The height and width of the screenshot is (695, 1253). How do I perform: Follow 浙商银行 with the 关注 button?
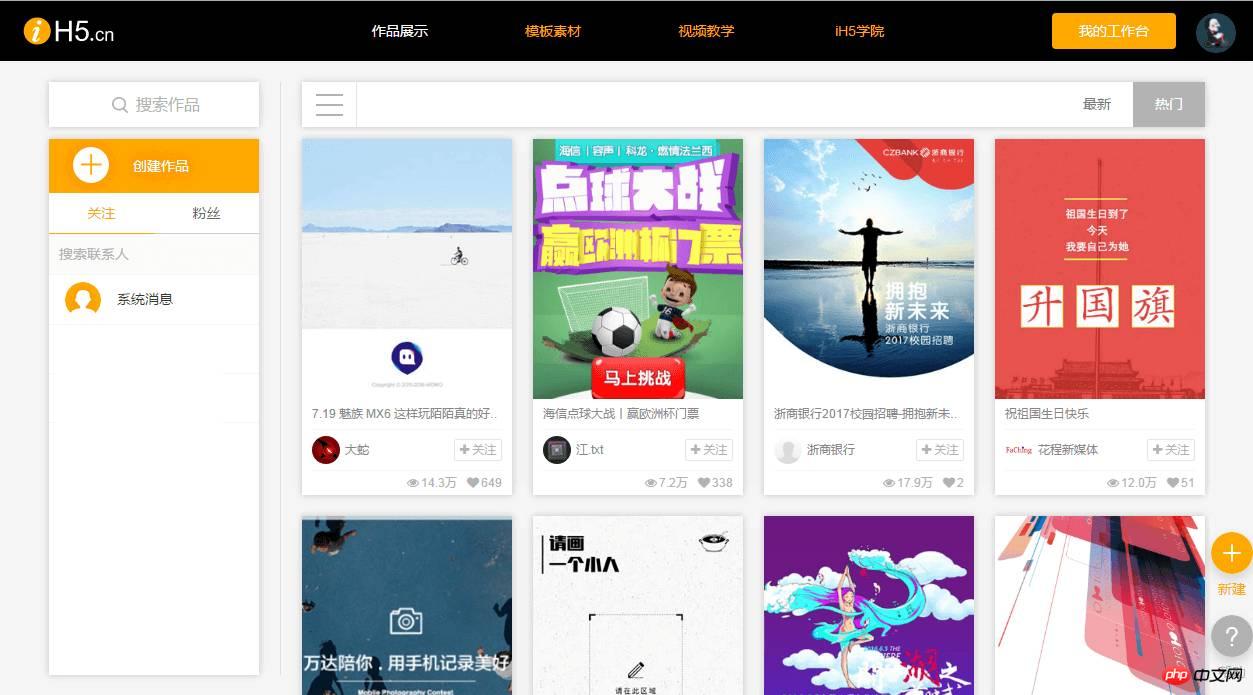(x=940, y=450)
